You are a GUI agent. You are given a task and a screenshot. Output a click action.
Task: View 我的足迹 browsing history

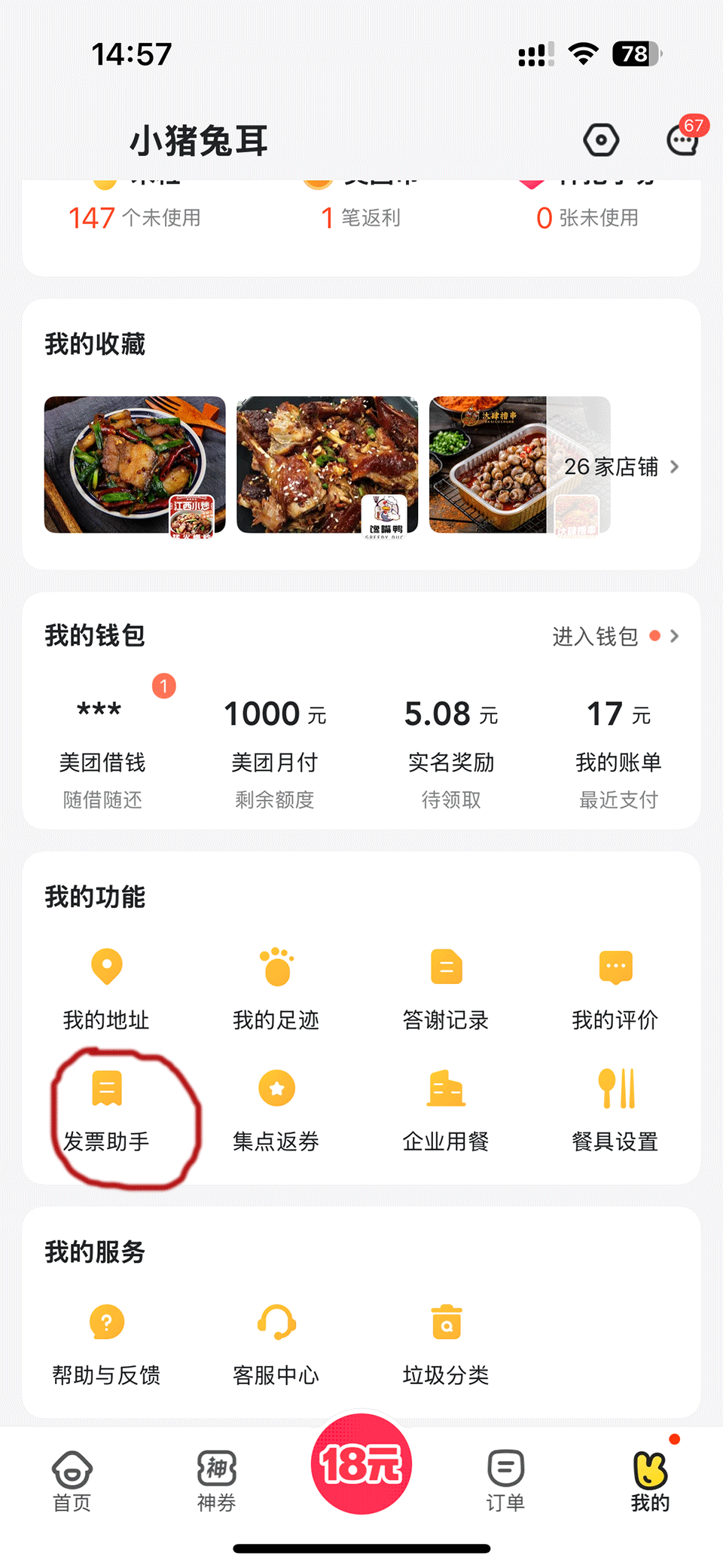(276, 989)
